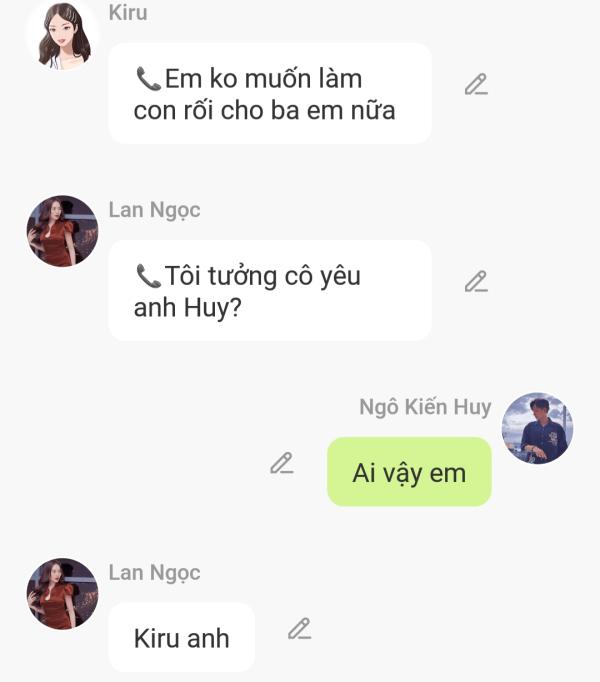Open Lan Ngọc's avatar beside 'Kiru anh'
The width and height of the screenshot is (600, 682).
tap(62, 594)
